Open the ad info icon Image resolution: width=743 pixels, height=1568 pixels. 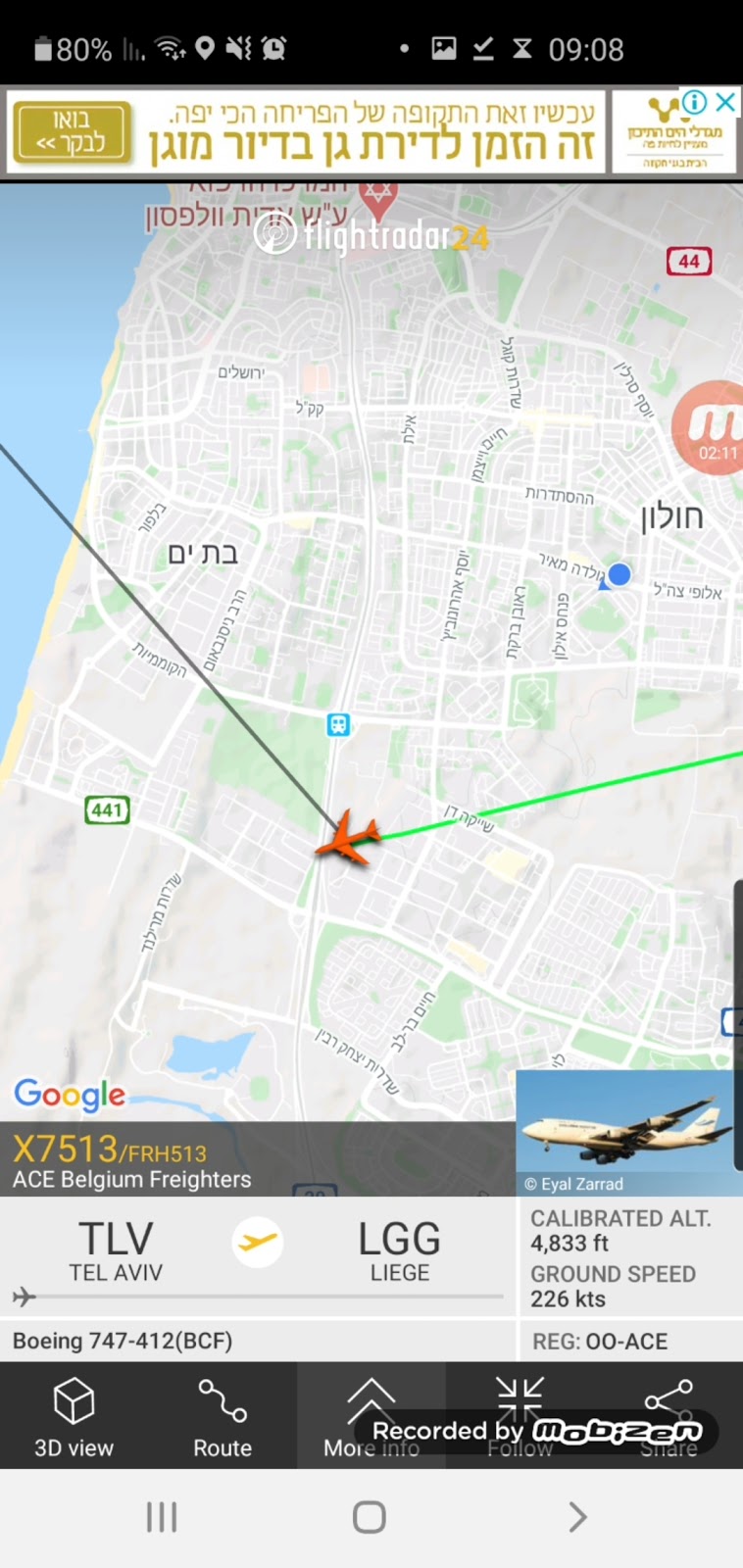[x=694, y=102]
